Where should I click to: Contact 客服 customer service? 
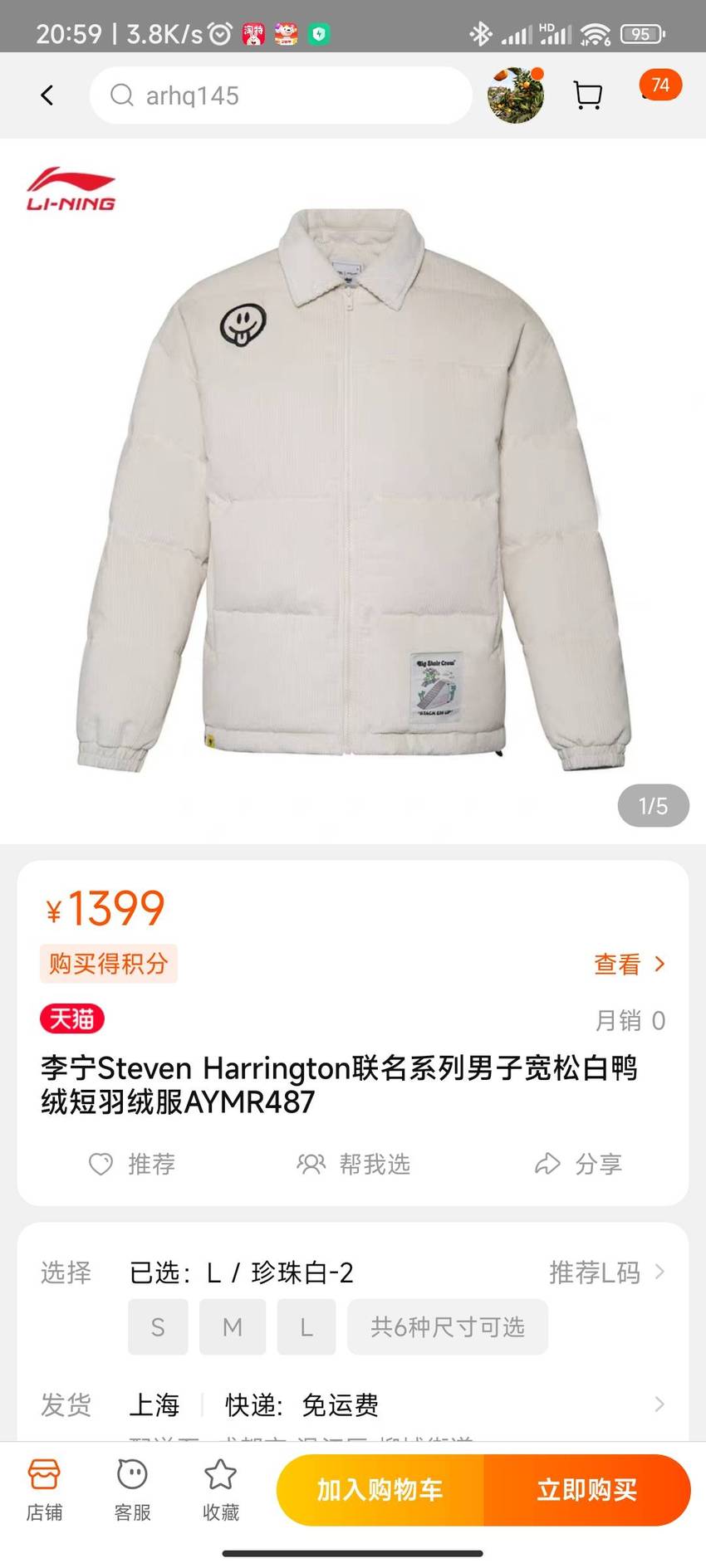(x=132, y=1490)
